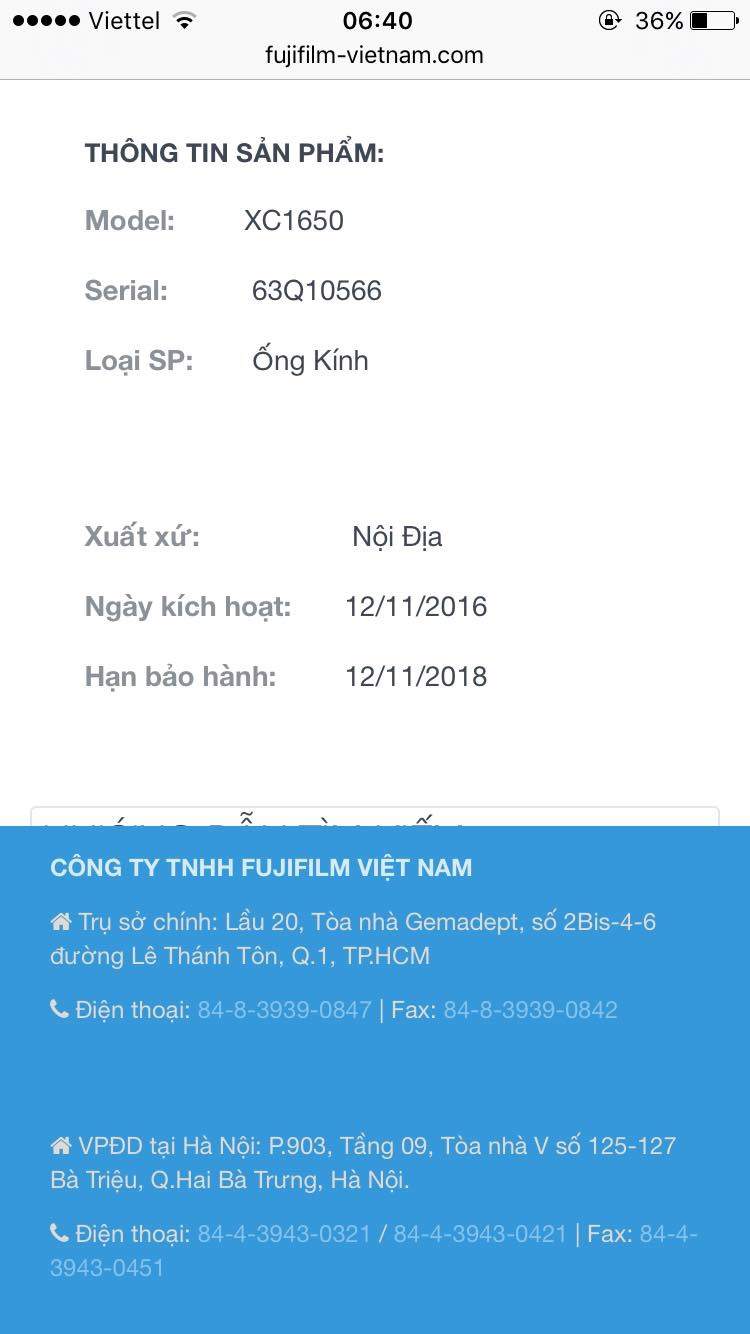Viewport: 750px width, 1334px height.
Task: Call Hanoi office number 84-4-3943-0421
Action: [480, 1234]
